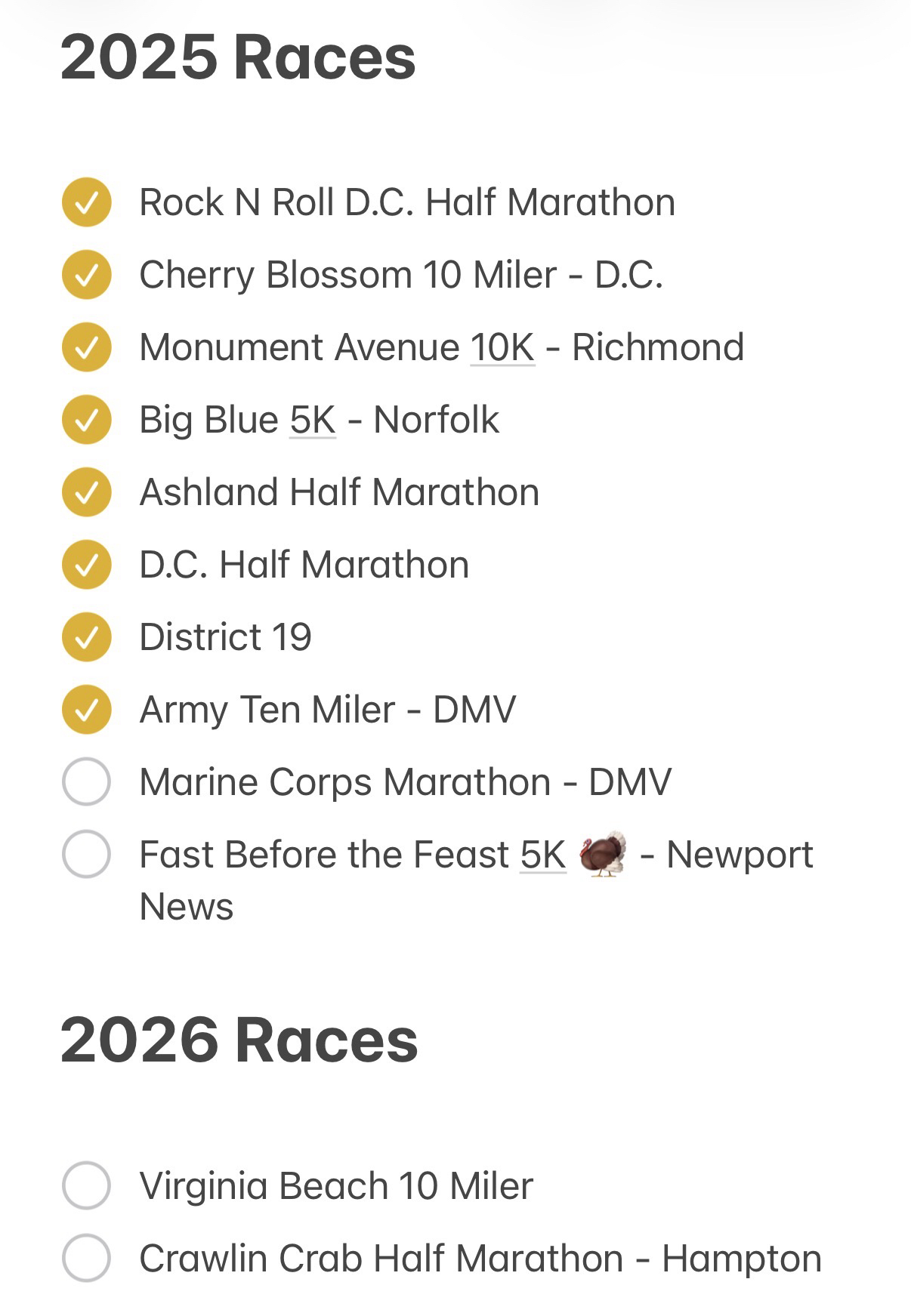Uncheck Rock N Roll D.C. Half Marathon

click(x=87, y=202)
